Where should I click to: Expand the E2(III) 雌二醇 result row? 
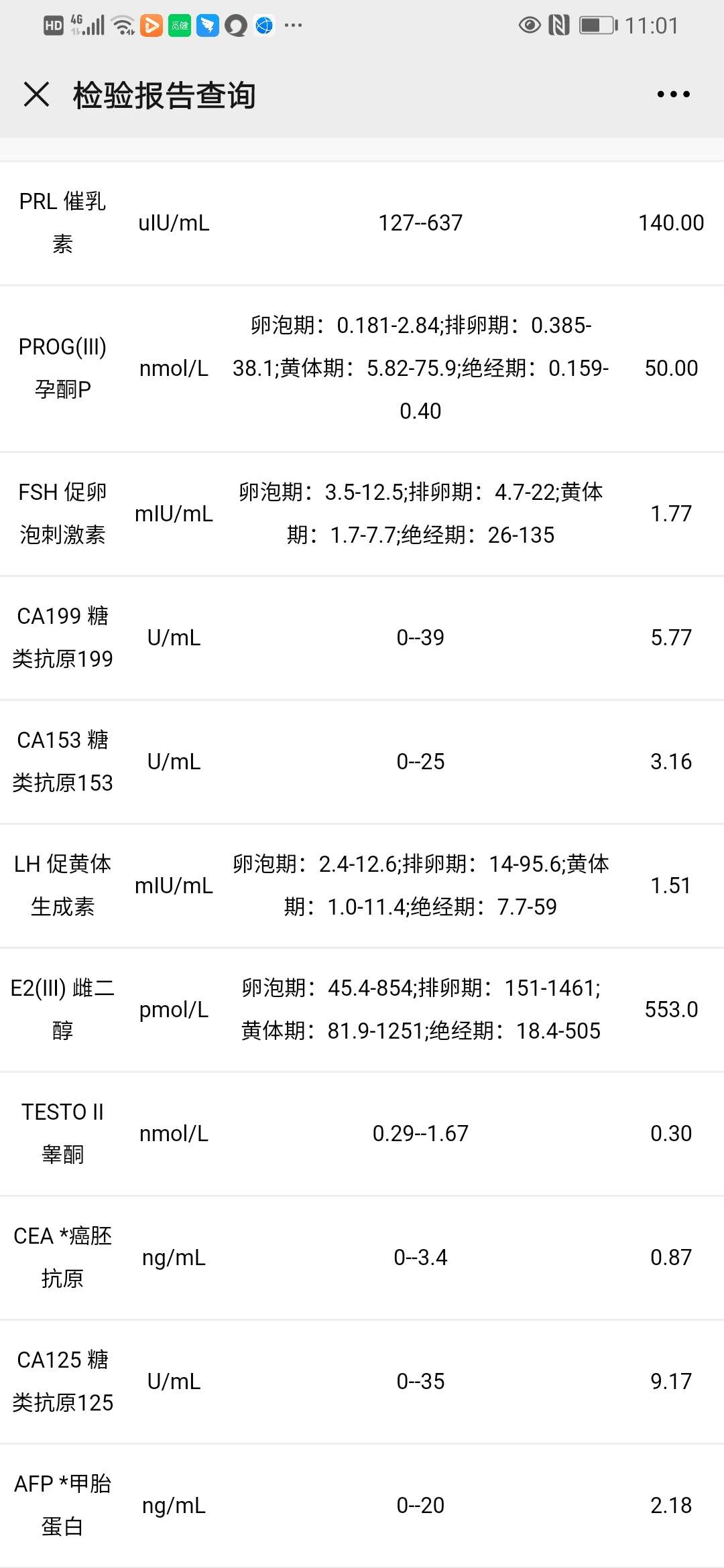(362, 1008)
